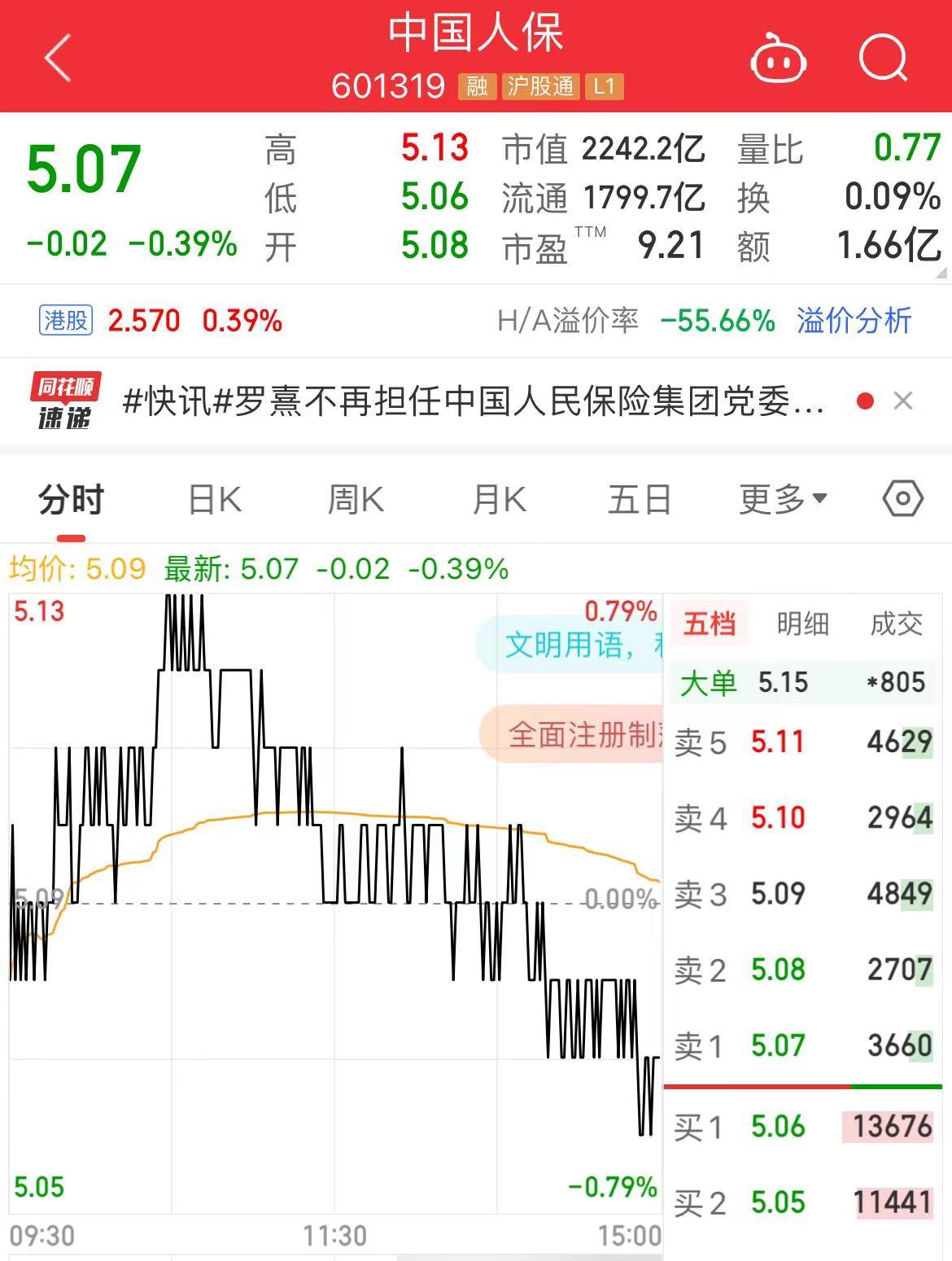Select the 分时 intraday tab
952x1261 pixels.
pos(72,500)
